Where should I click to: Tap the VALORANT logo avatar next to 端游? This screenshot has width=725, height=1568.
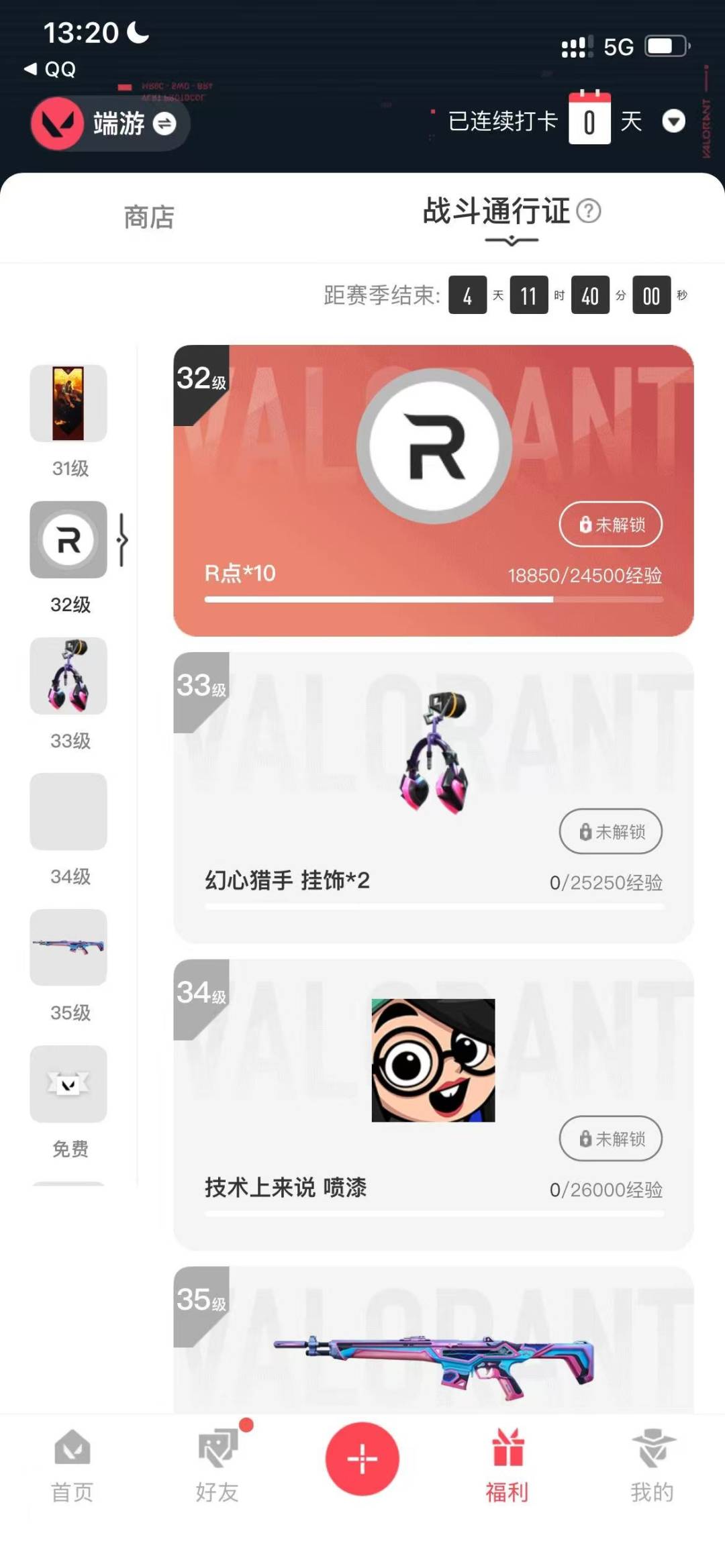[56, 123]
